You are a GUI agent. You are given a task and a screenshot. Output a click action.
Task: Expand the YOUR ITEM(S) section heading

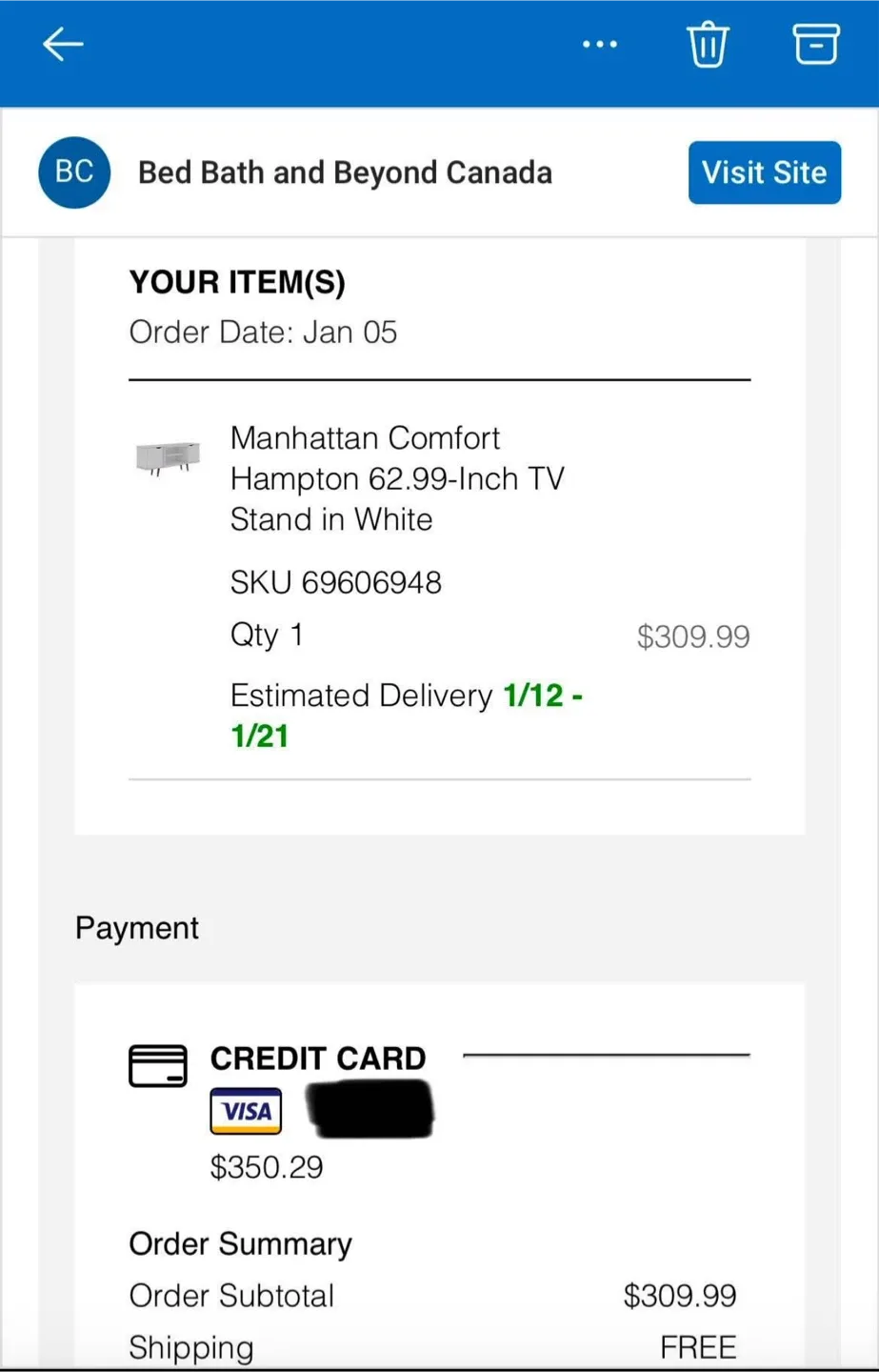237,282
